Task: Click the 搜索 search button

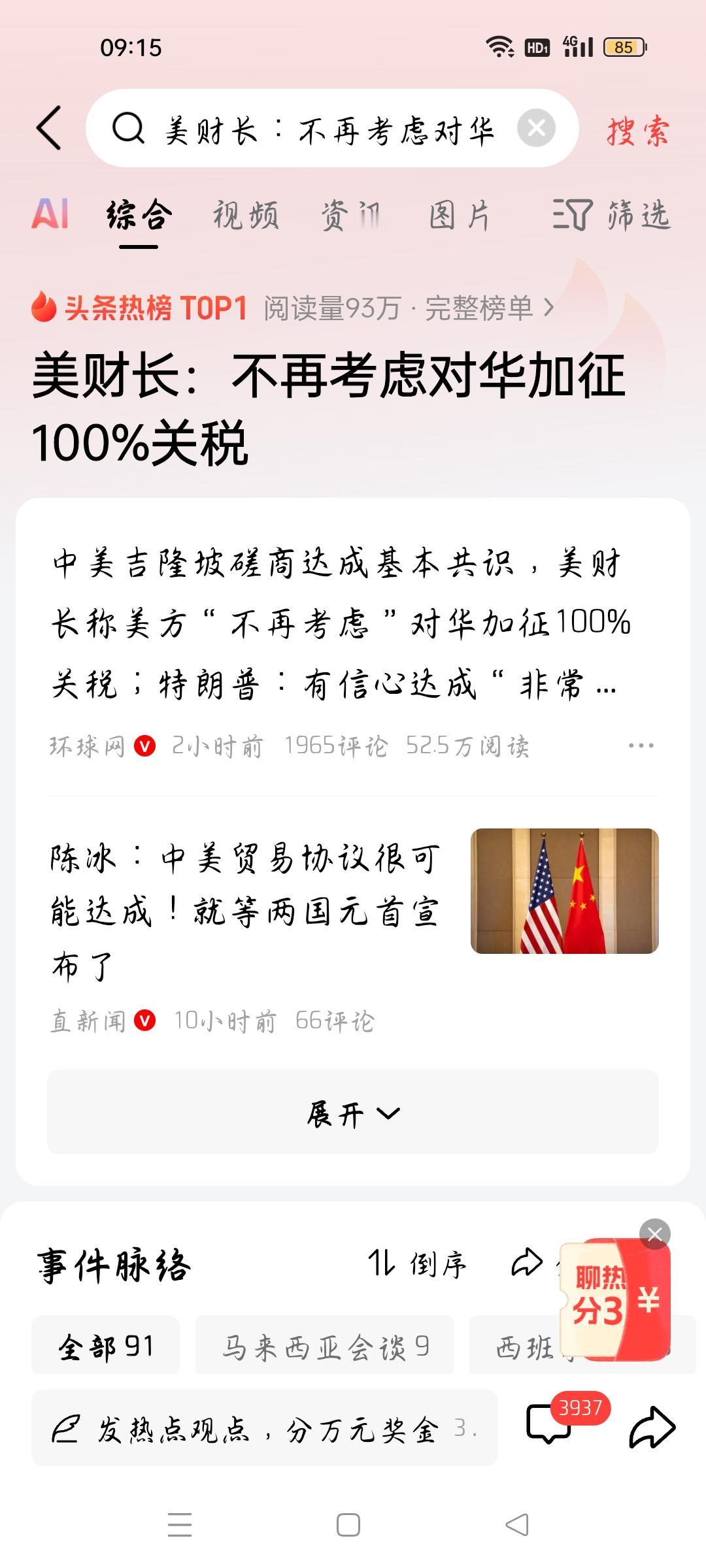Action: [637, 129]
